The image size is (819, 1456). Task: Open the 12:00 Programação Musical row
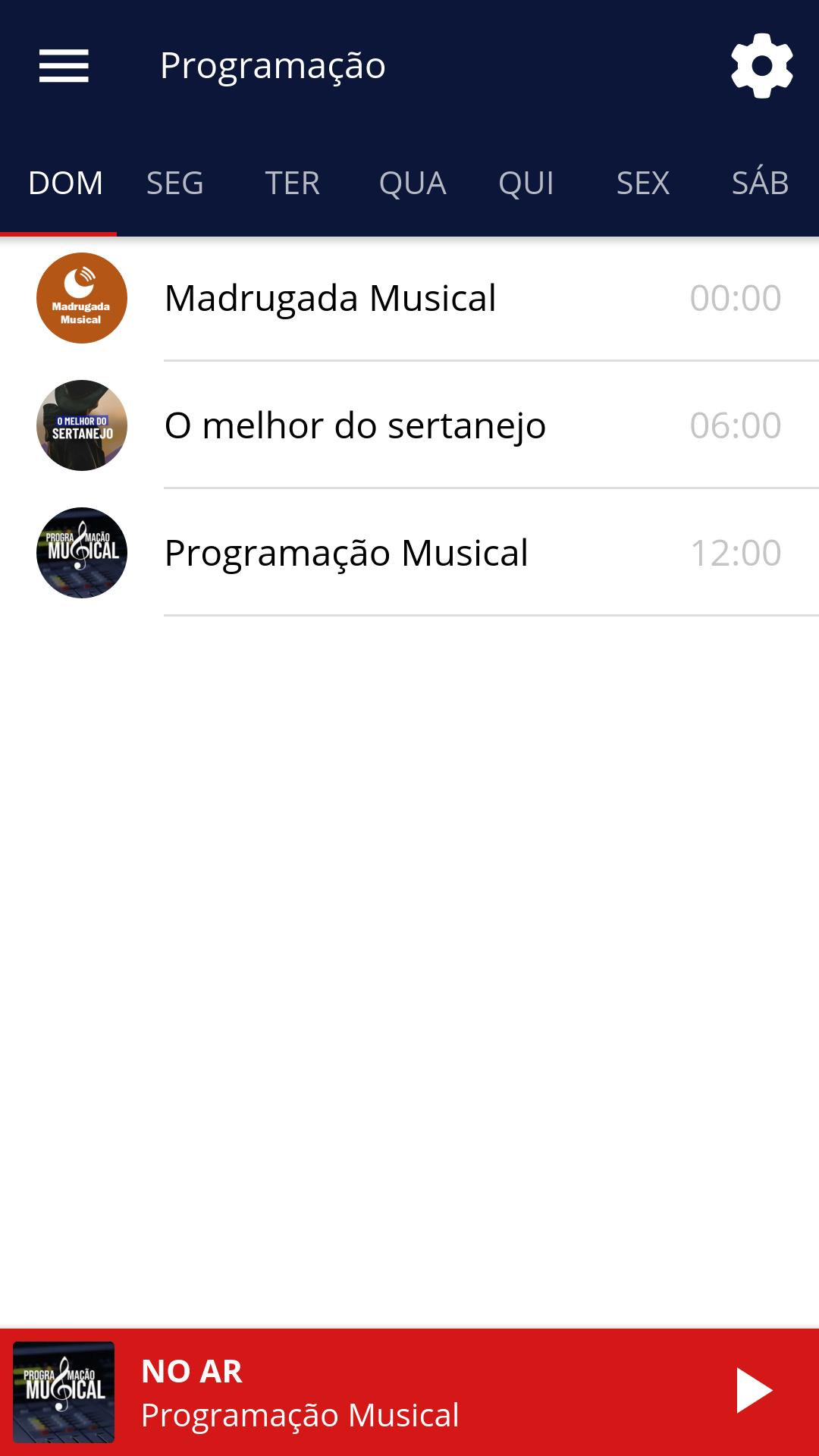[409, 553]
